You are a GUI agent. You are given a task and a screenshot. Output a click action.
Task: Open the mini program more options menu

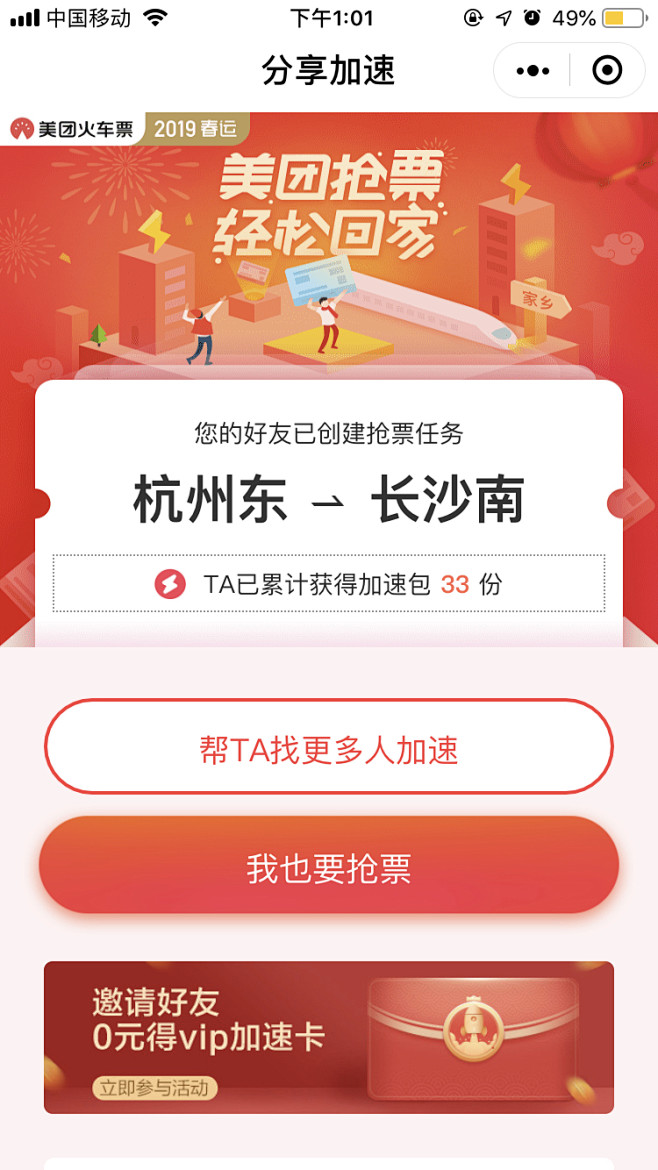click(532, 71)
